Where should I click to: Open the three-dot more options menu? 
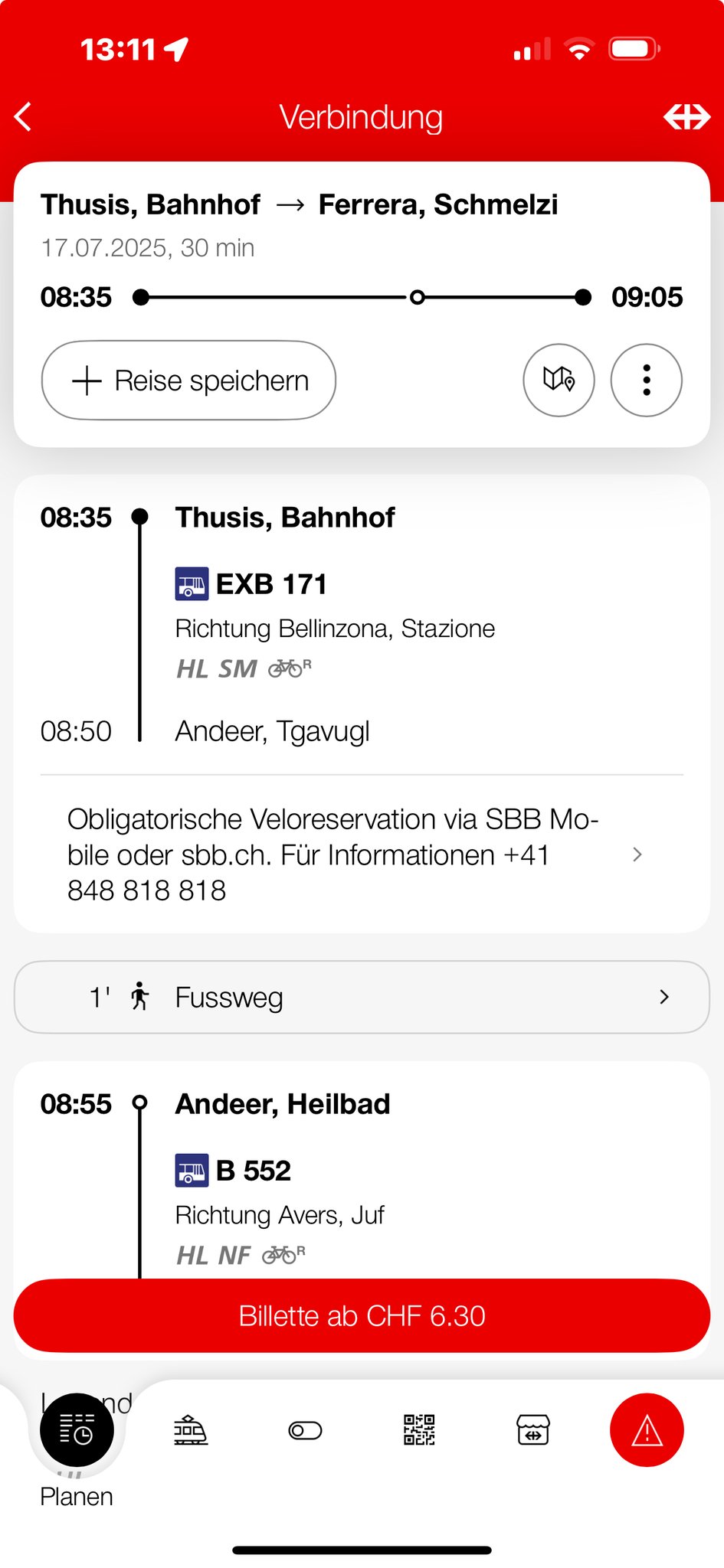coord(646,380)
